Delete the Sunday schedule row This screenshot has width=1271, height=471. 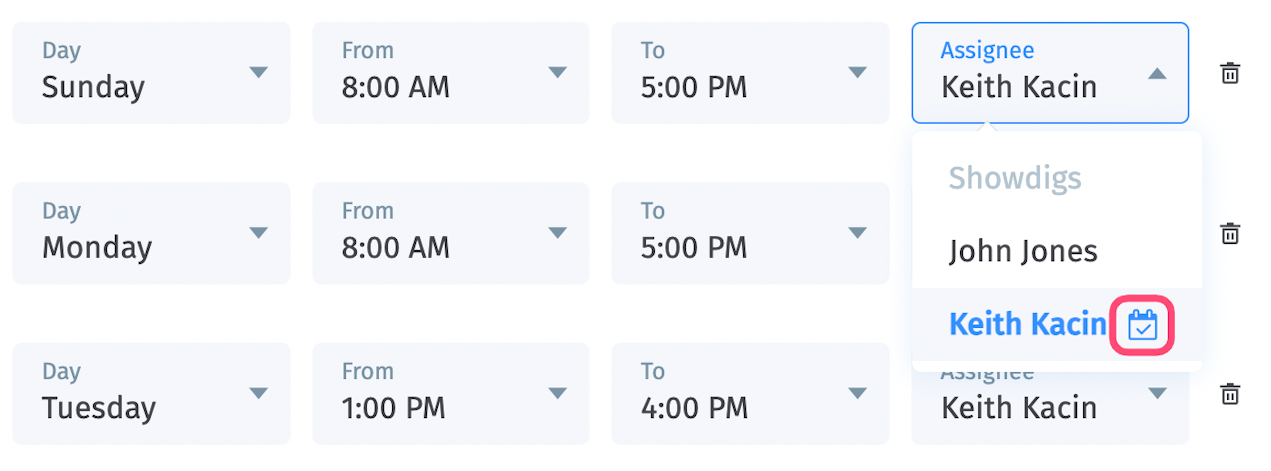[1230, 73]
